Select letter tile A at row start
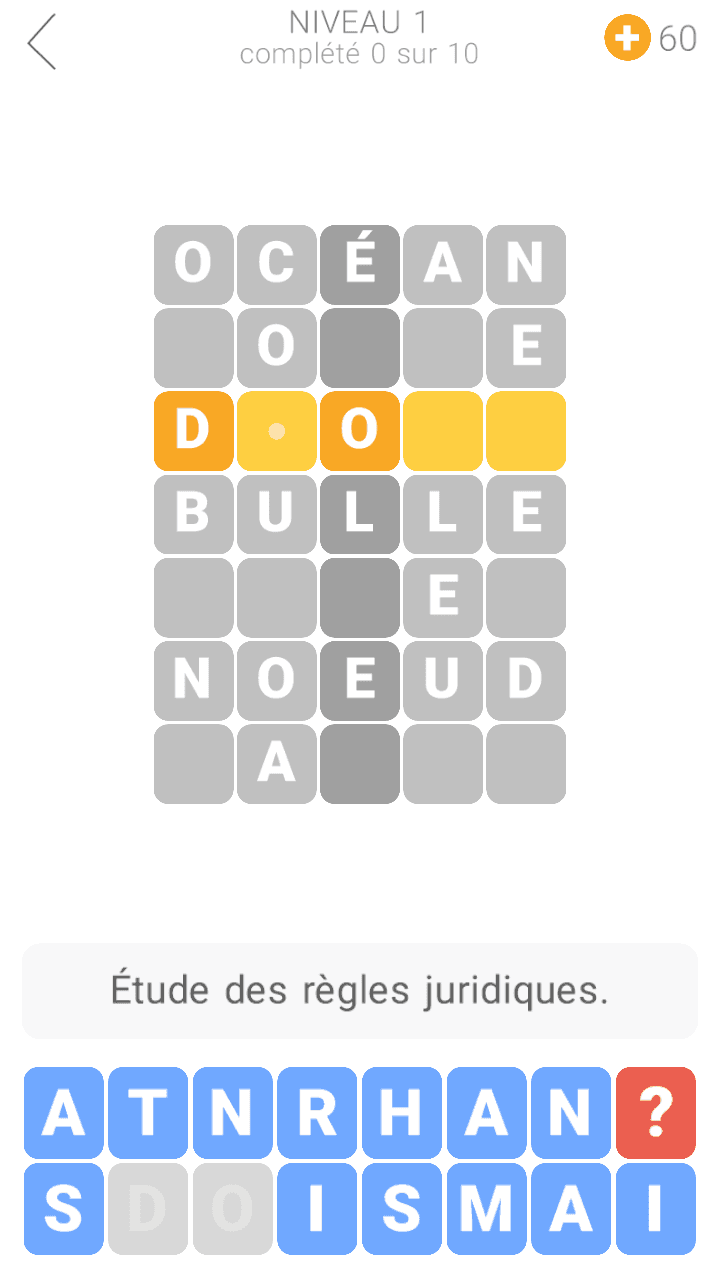 [63, 1110]
